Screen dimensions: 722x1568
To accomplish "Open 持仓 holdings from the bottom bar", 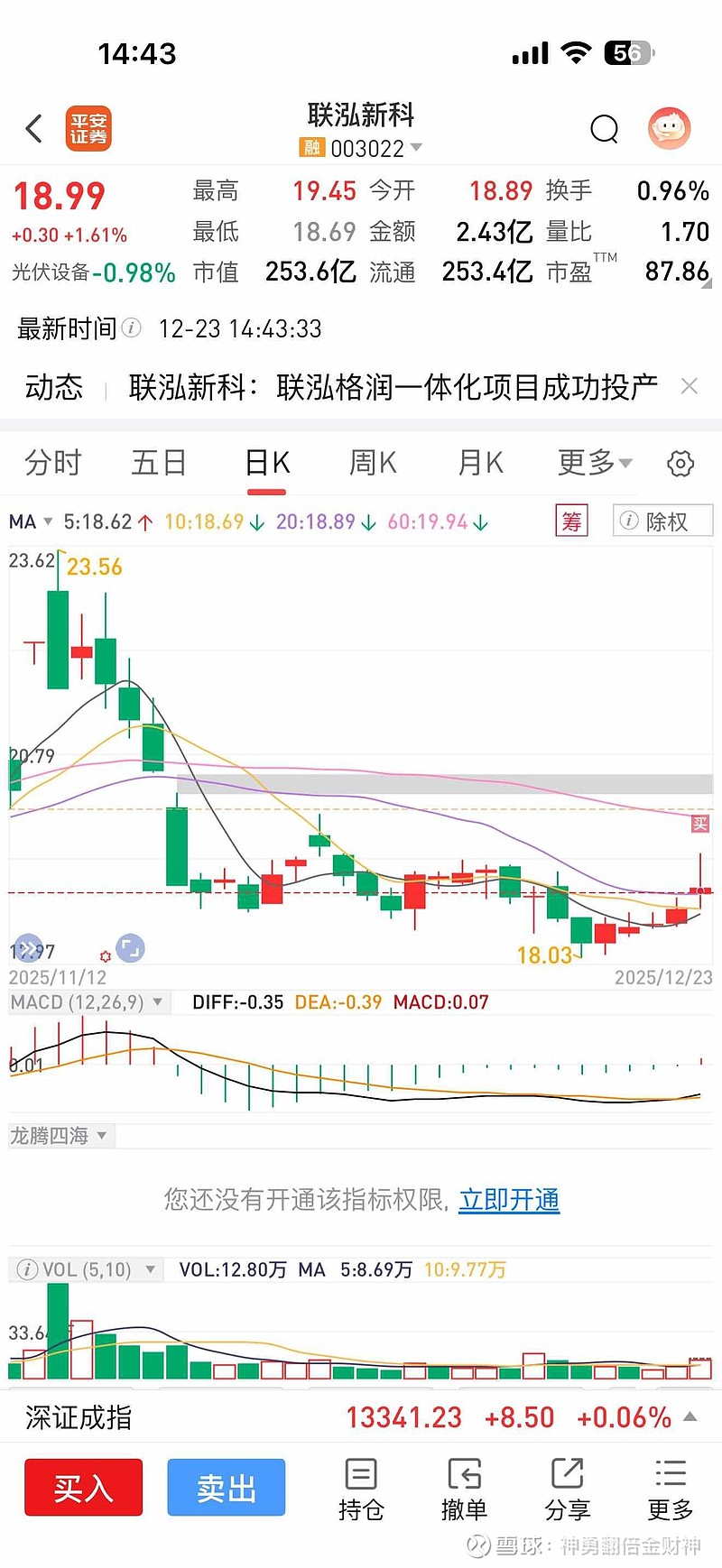I will point(361,1487).
